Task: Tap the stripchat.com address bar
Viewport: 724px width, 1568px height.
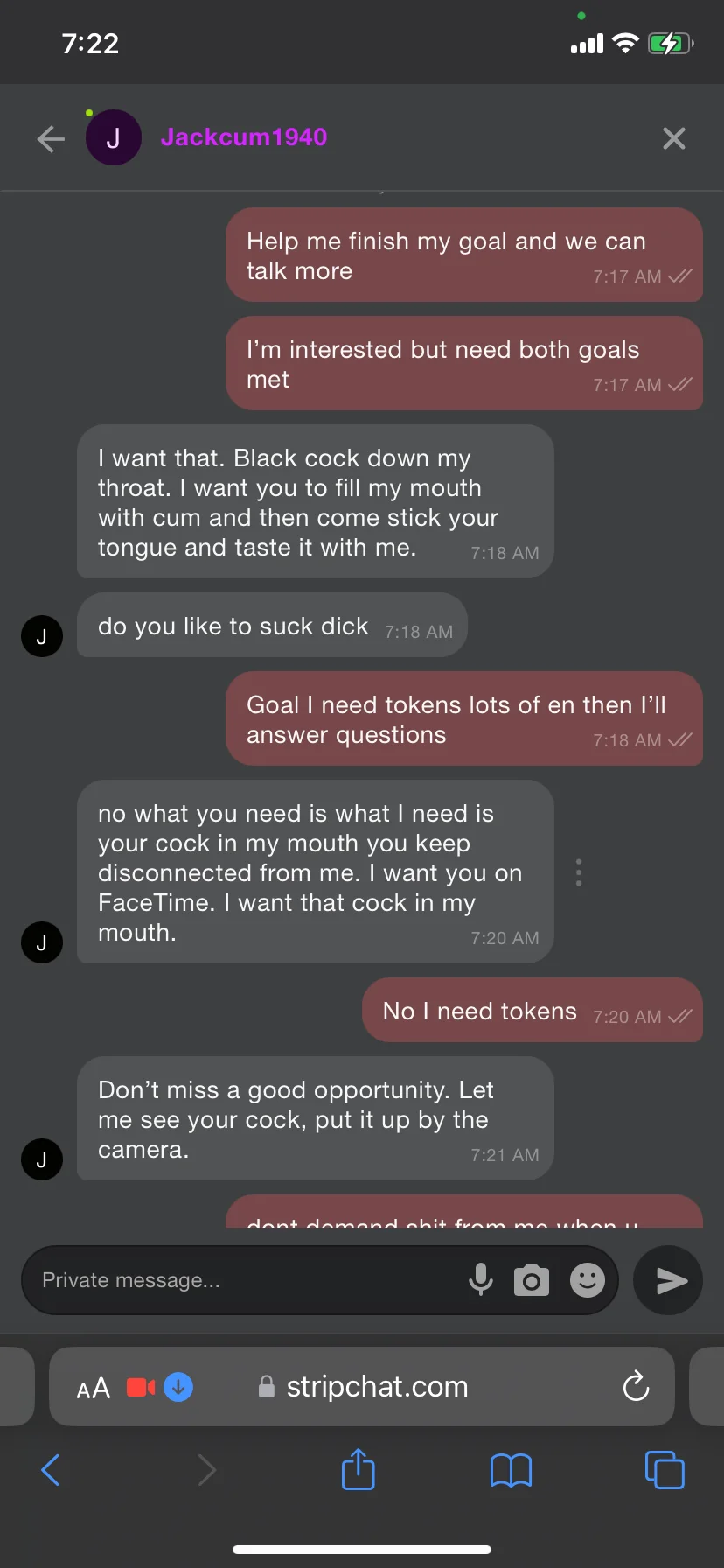Action: pos(378,1387)
